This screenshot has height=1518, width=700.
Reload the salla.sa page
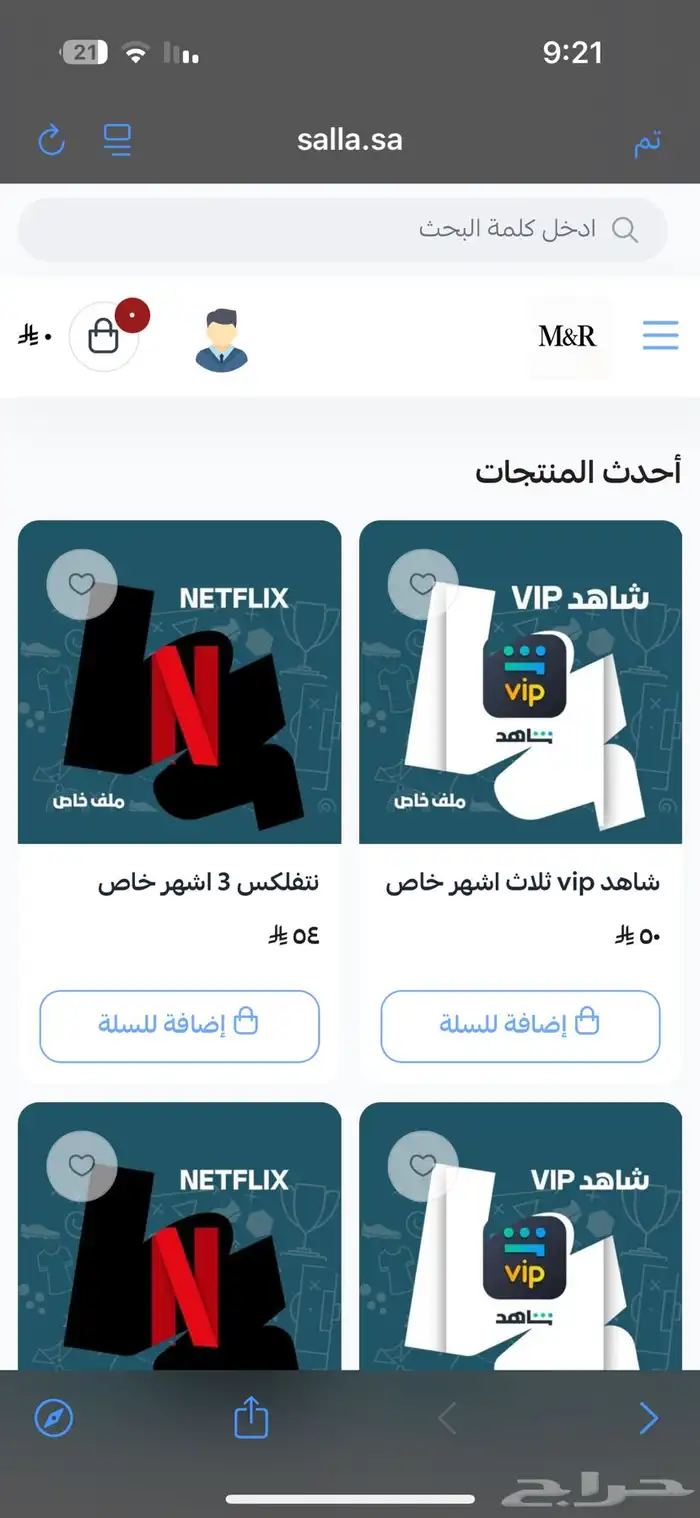point(51,140)
